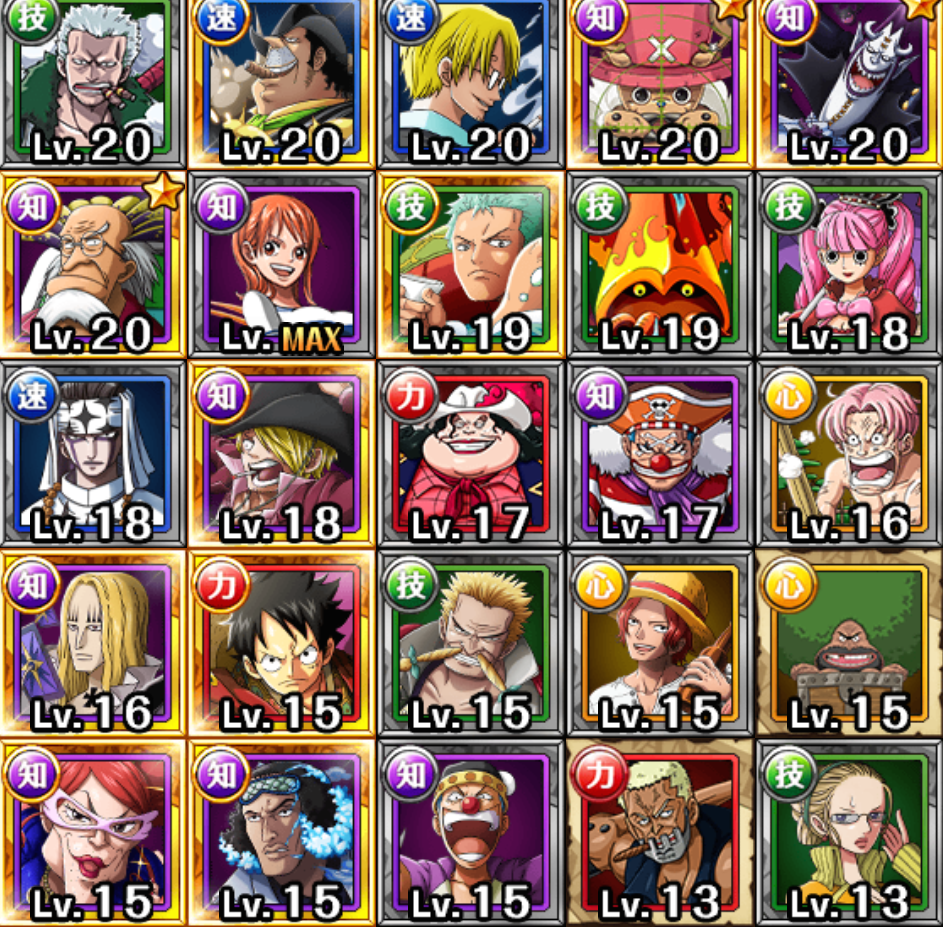Choose the cigar-smoking man Lv.13 tile
Viewport: 943px width, 927px height.
659,832
